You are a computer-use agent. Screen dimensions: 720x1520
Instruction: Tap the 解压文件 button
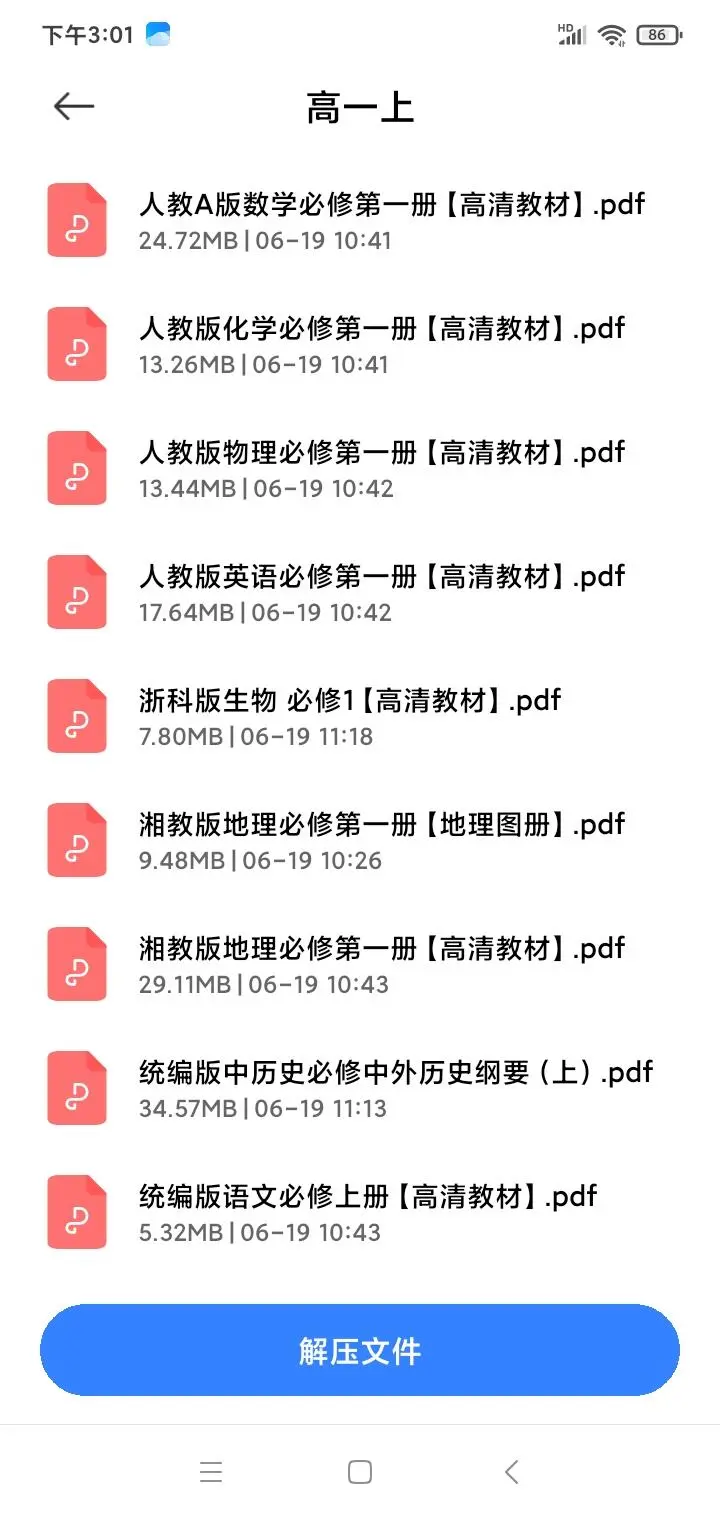click(x=360, y=1350)
